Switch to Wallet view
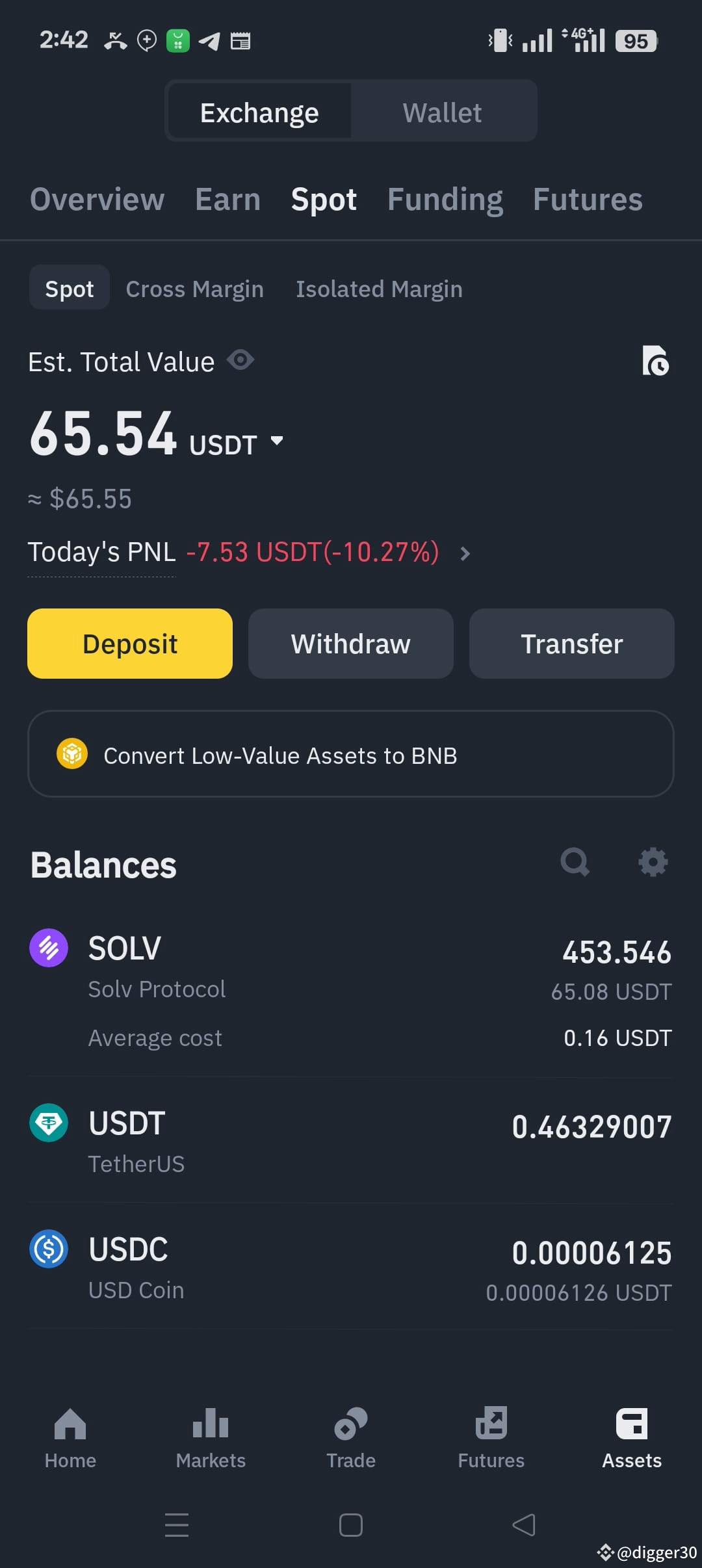 click(443, 111)
